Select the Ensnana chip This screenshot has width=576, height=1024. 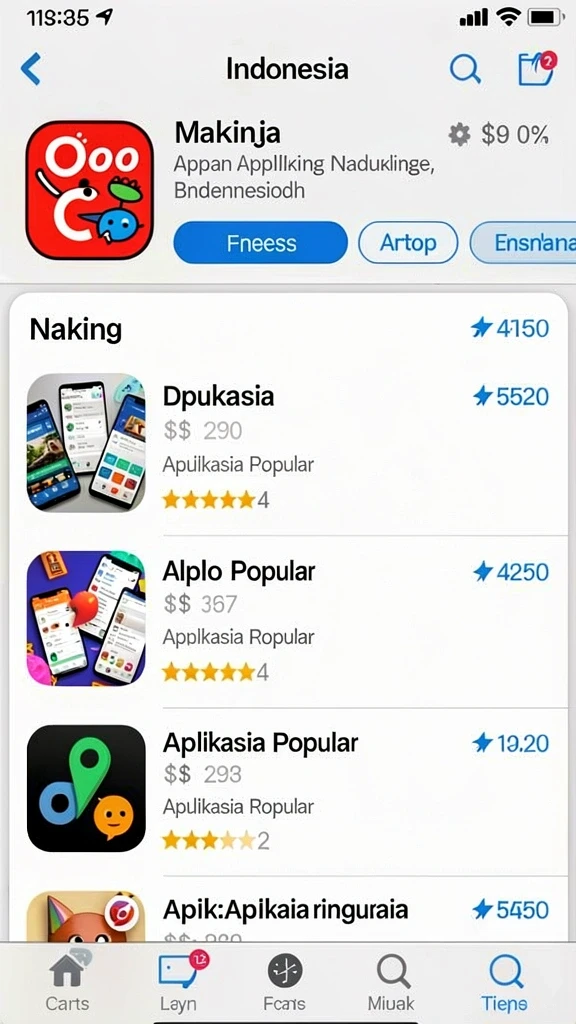coord(524,243)
